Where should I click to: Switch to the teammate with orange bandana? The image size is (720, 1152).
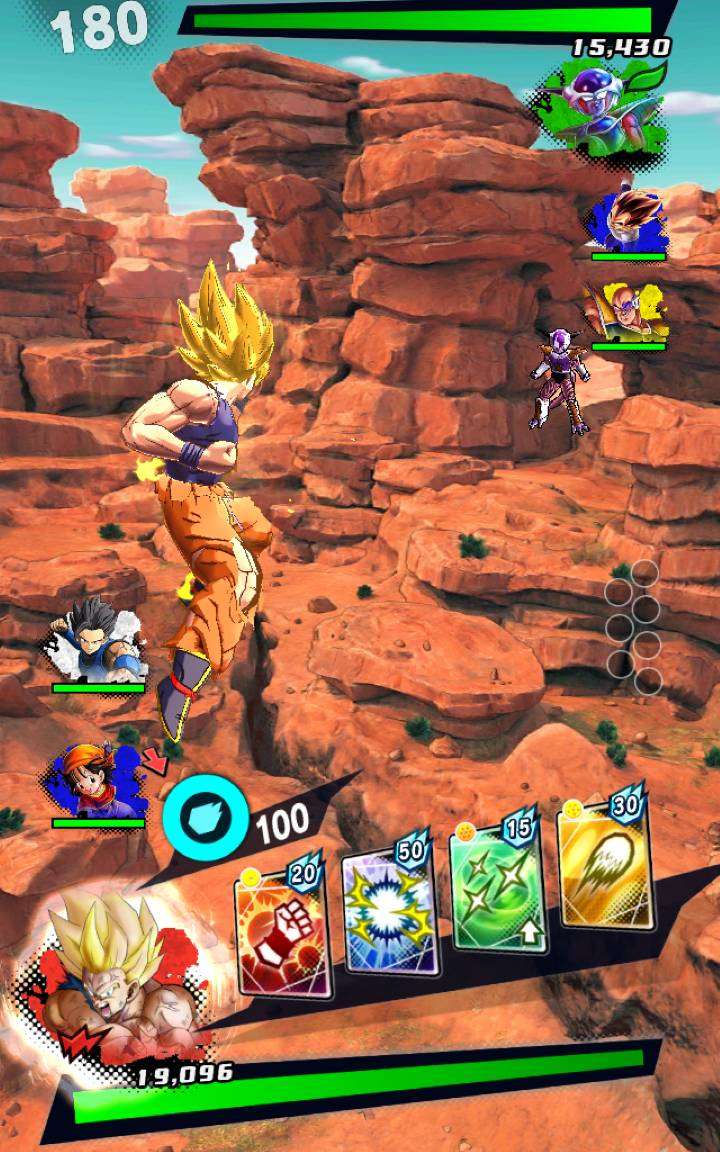click(97, 780)
